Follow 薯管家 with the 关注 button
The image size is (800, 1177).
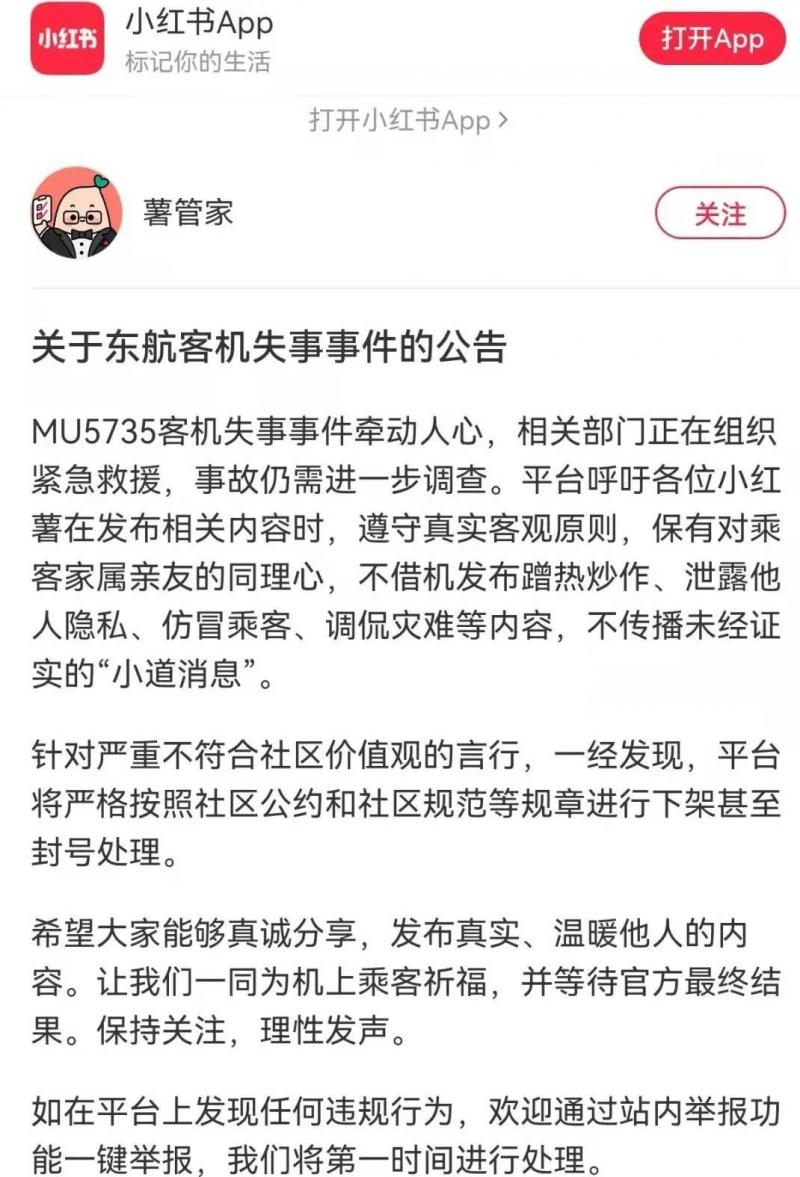point(720,212)
